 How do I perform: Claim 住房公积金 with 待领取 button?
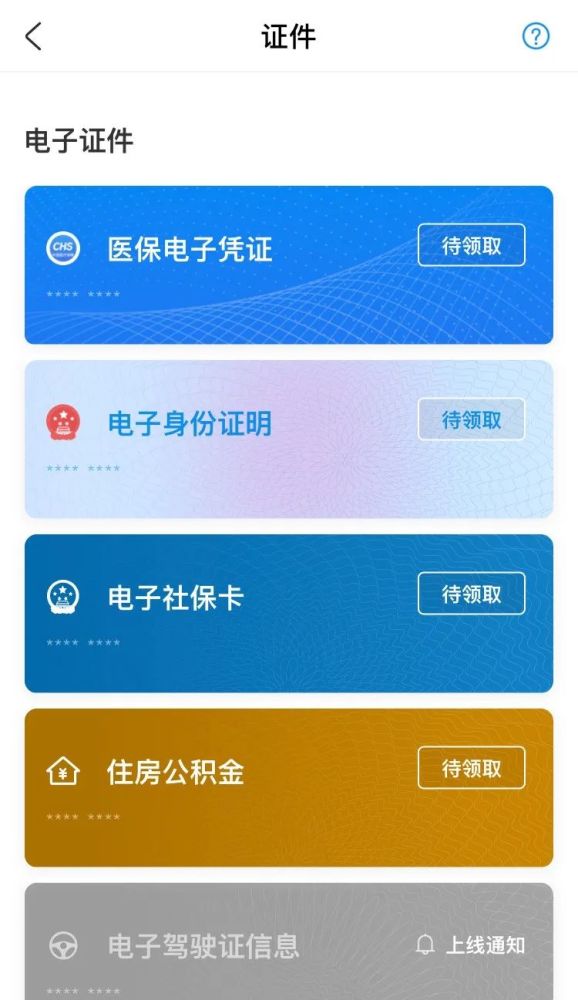(x=471, y=768)
